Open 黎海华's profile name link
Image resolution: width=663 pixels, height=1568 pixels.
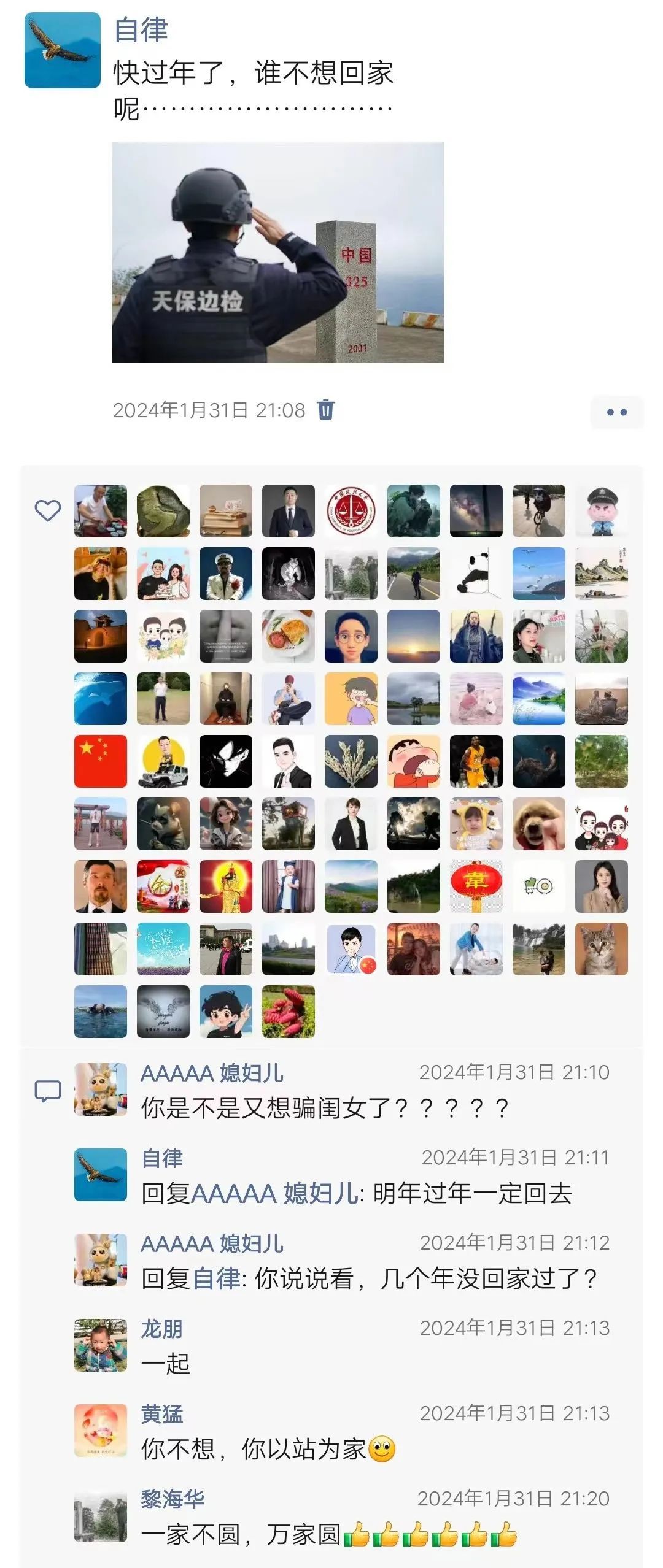click(x=173, y=1499)
